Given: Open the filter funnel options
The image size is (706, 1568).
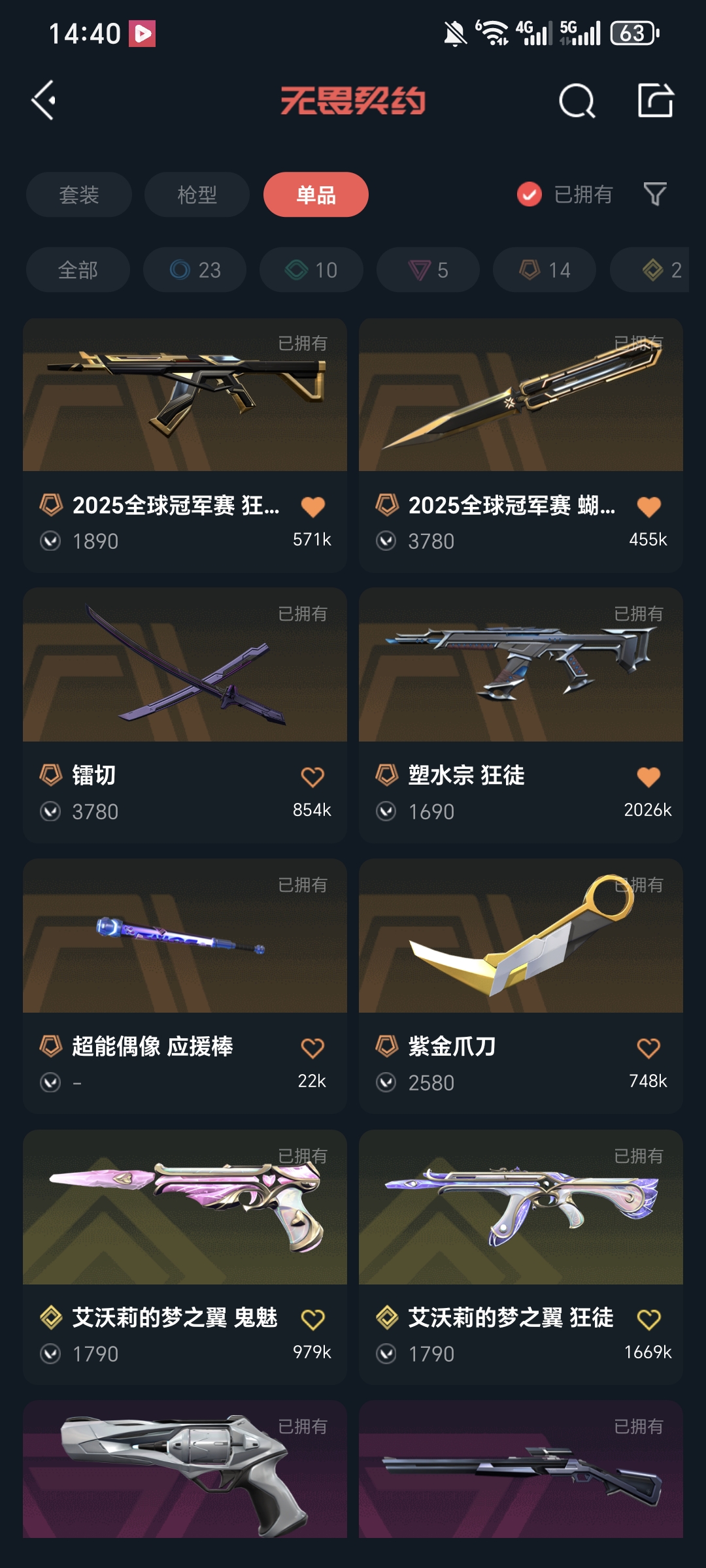Looking at the screenshot, I should click(654, 194).
